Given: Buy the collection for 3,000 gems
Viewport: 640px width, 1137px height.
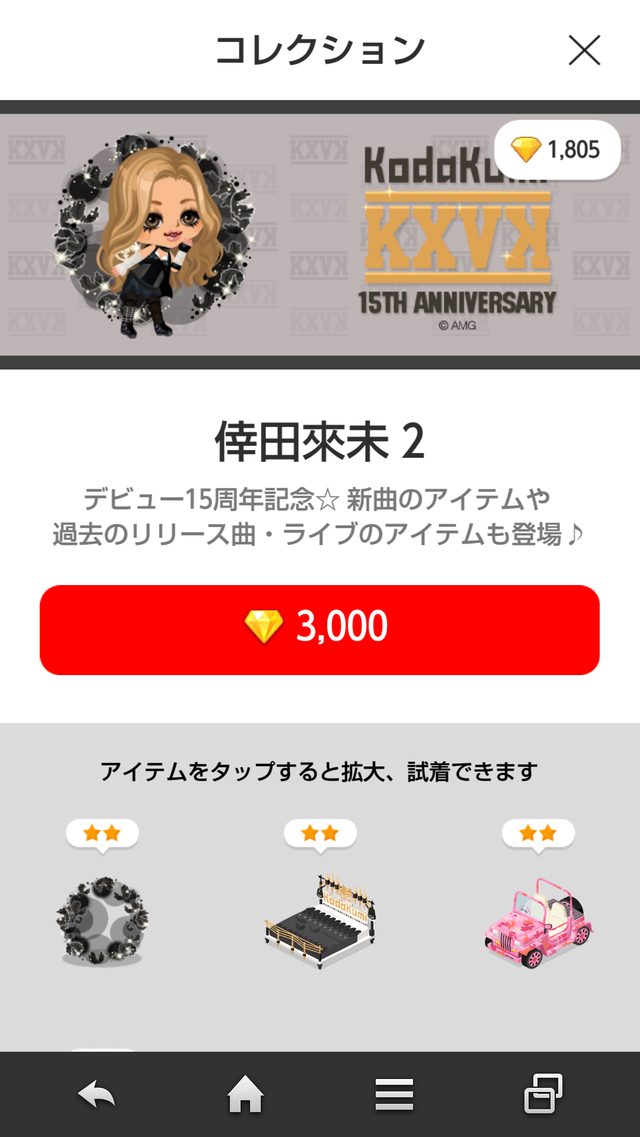Looking at the screenshot, I should click(x=319, y=630).
